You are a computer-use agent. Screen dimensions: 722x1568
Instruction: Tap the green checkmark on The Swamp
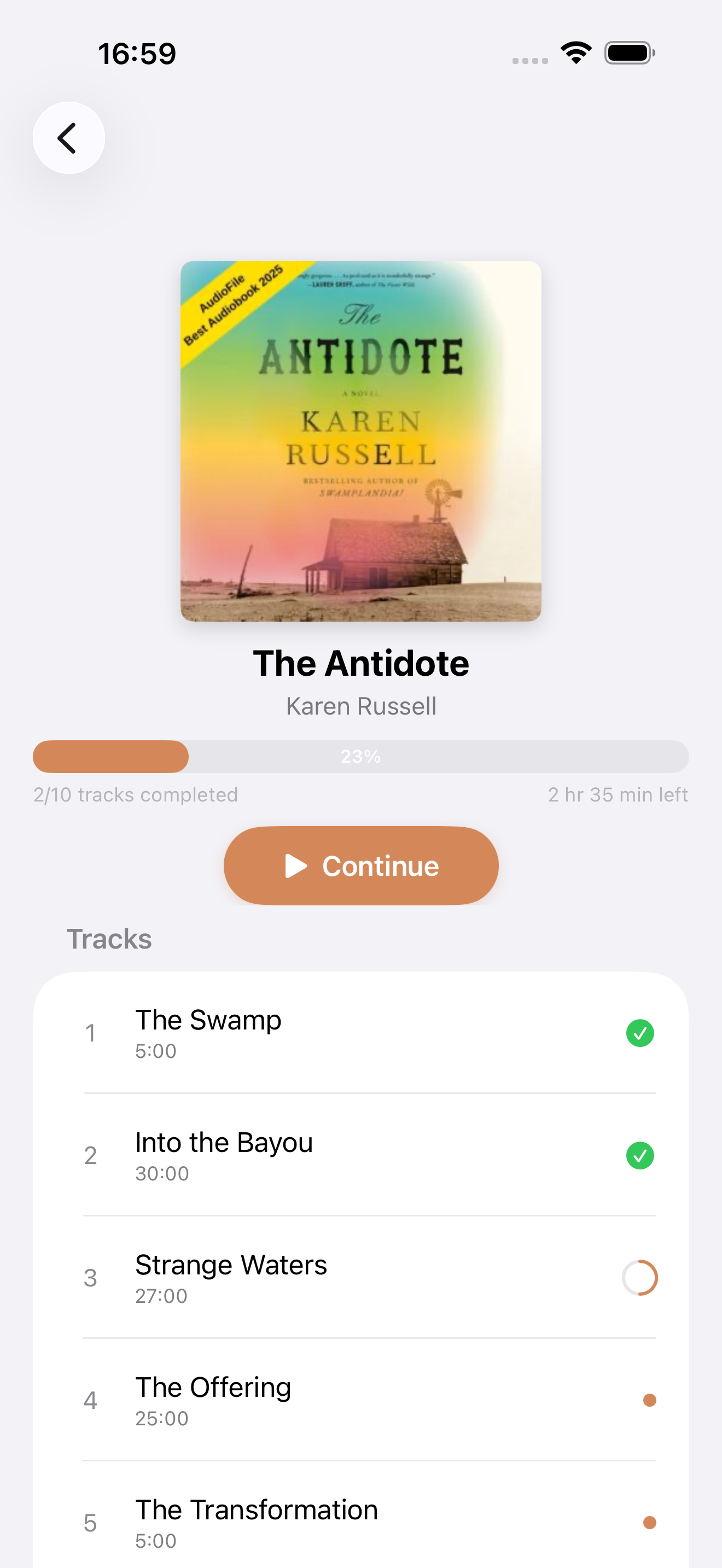click(x=640, y=1033)
